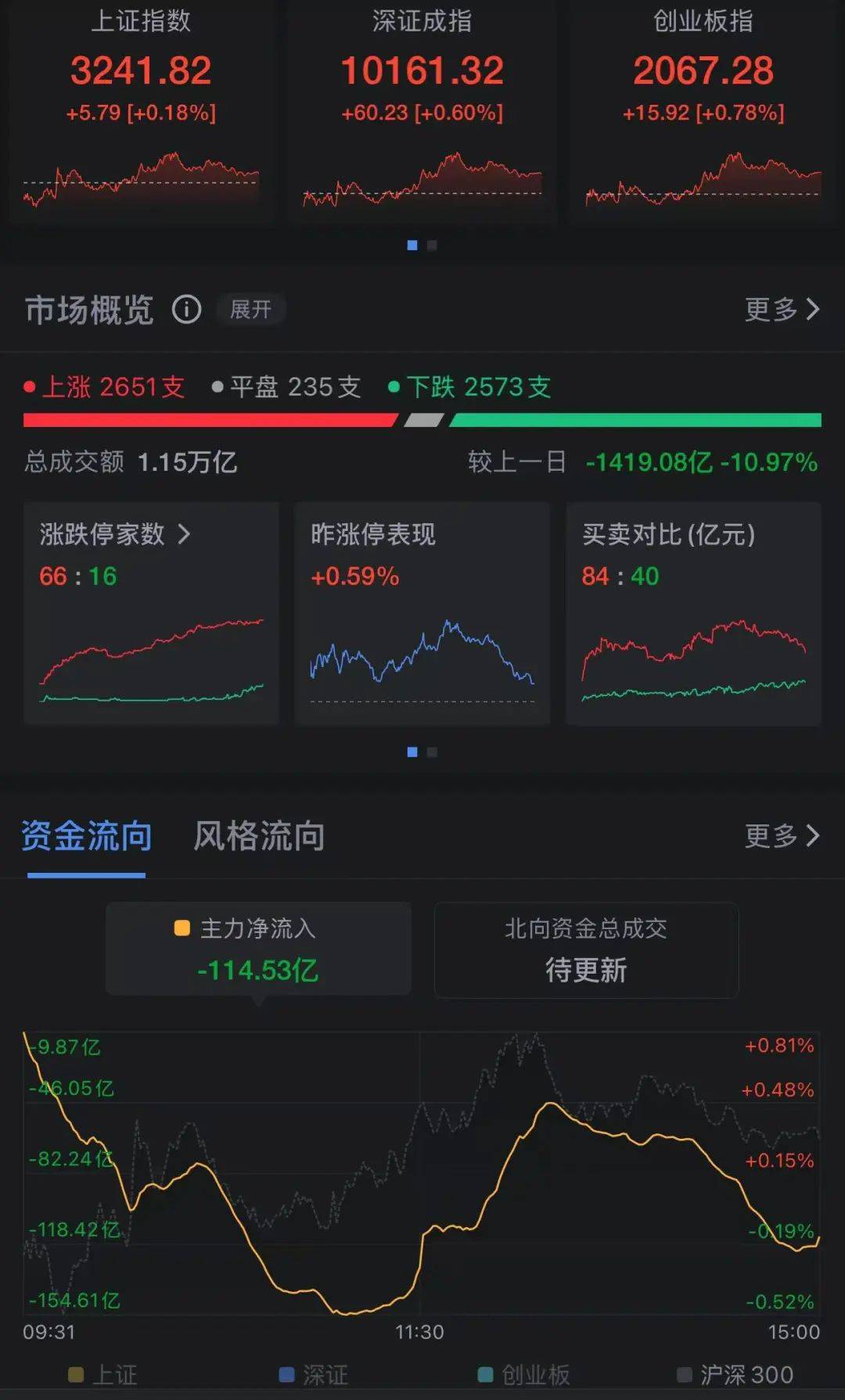The width and height of the screenshot is (845, 1400).
Task: Switch to the 风格流向 tab
Action: tap(259, 836)
